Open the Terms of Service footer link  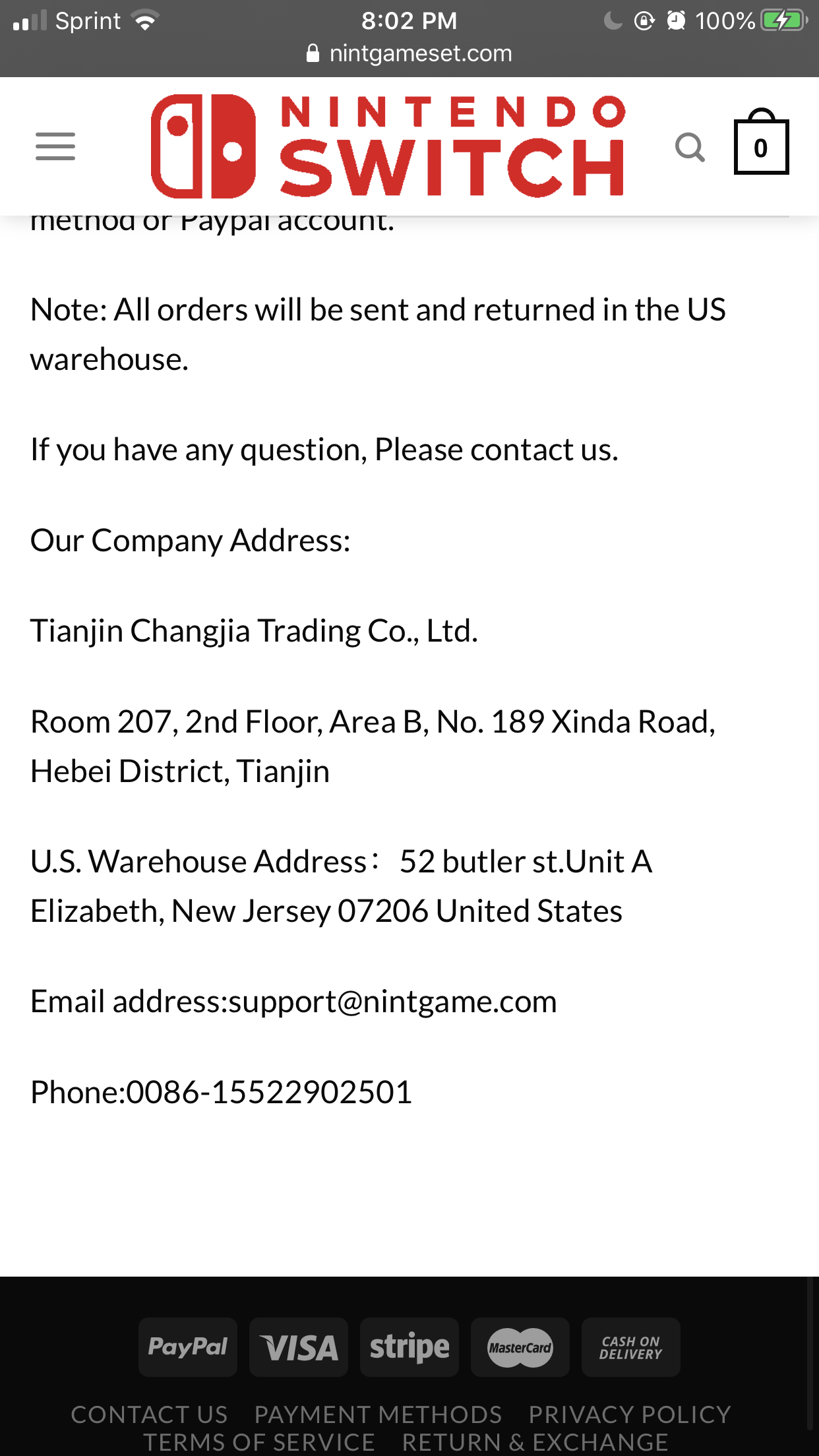click(x=259, y=1442)
